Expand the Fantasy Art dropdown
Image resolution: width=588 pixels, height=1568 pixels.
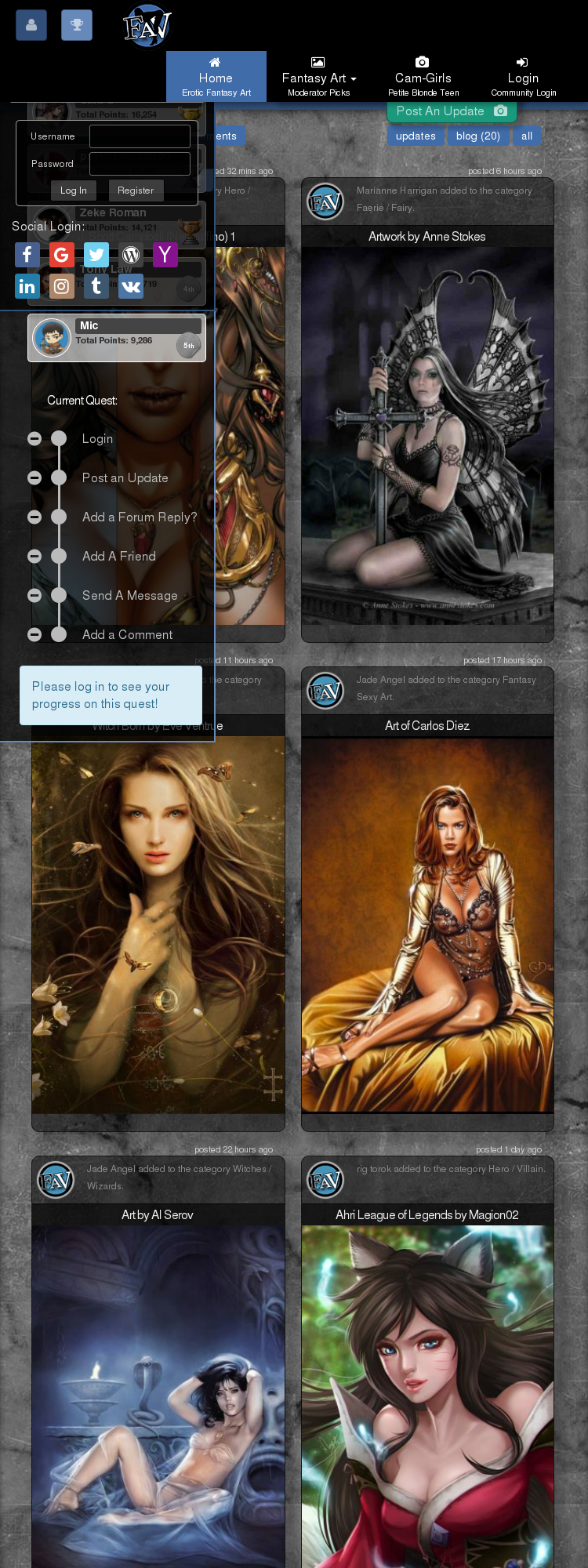coord(318,78)
